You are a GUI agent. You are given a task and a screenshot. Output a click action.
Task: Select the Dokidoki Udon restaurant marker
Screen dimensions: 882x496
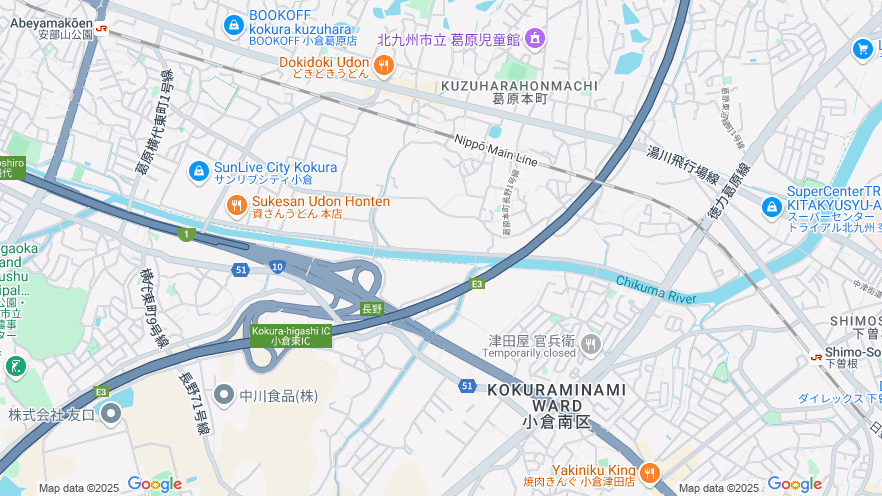pyautogui.click(x=383, y=66)
